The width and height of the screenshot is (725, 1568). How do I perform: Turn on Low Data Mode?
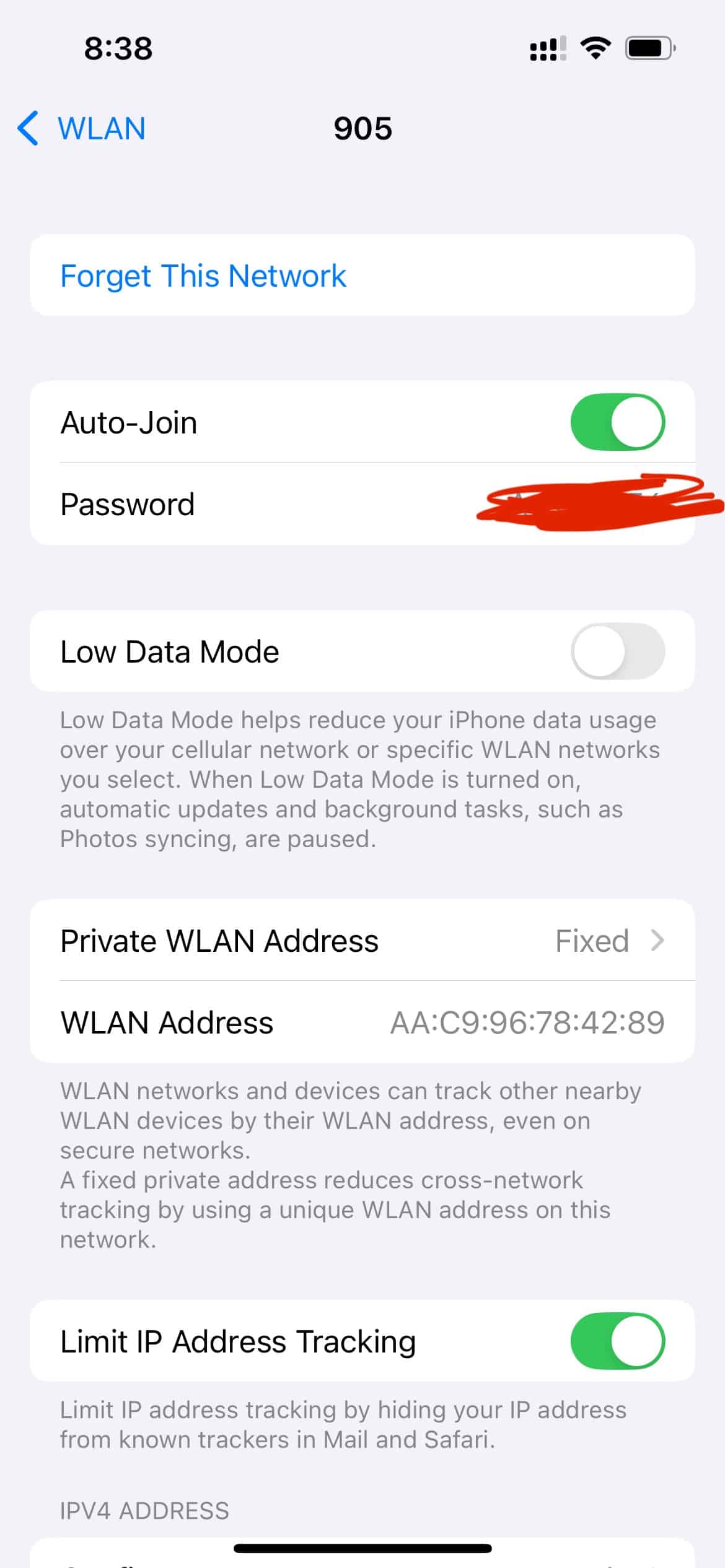pyautogui.click(x=617, y=651)
